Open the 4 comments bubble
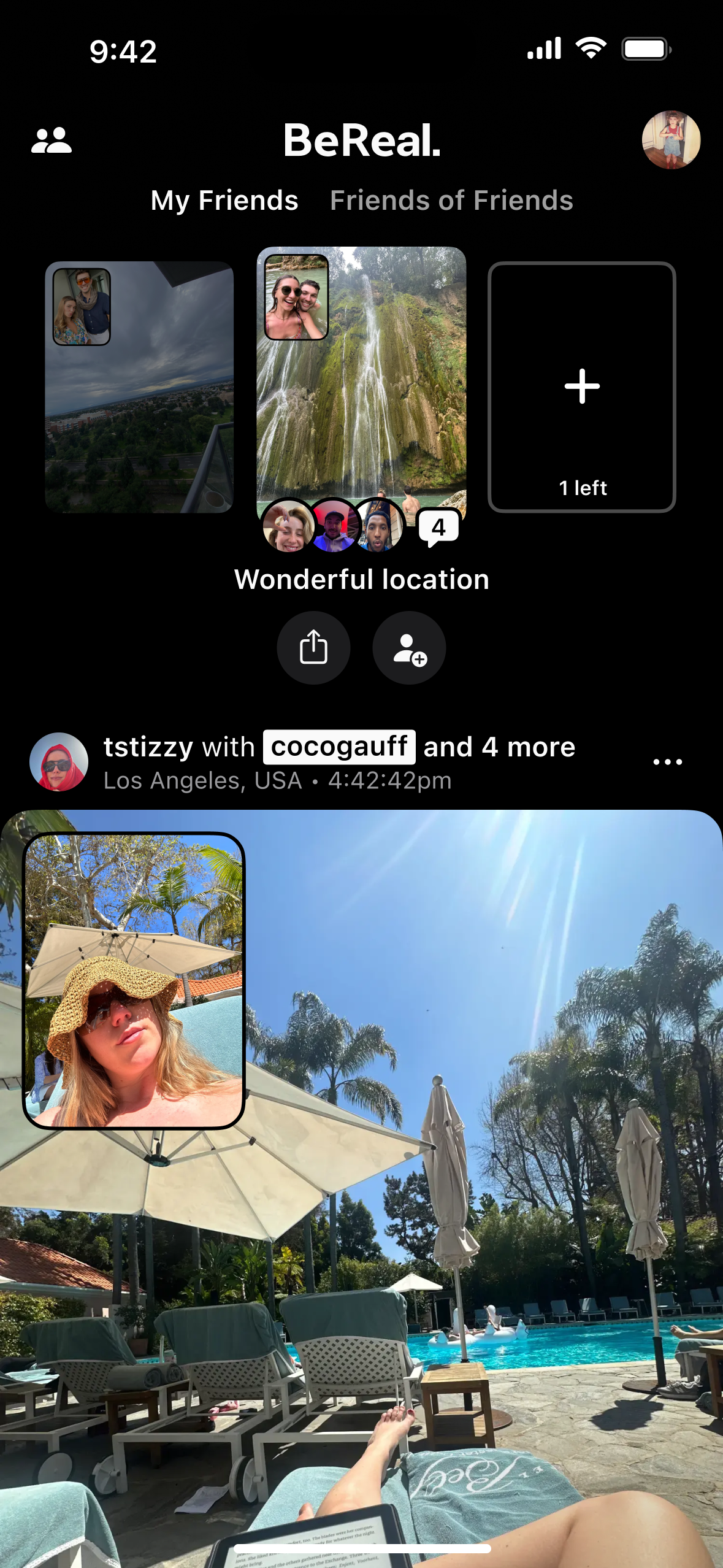Screen dimensions: 723x1568 (438, 528)
